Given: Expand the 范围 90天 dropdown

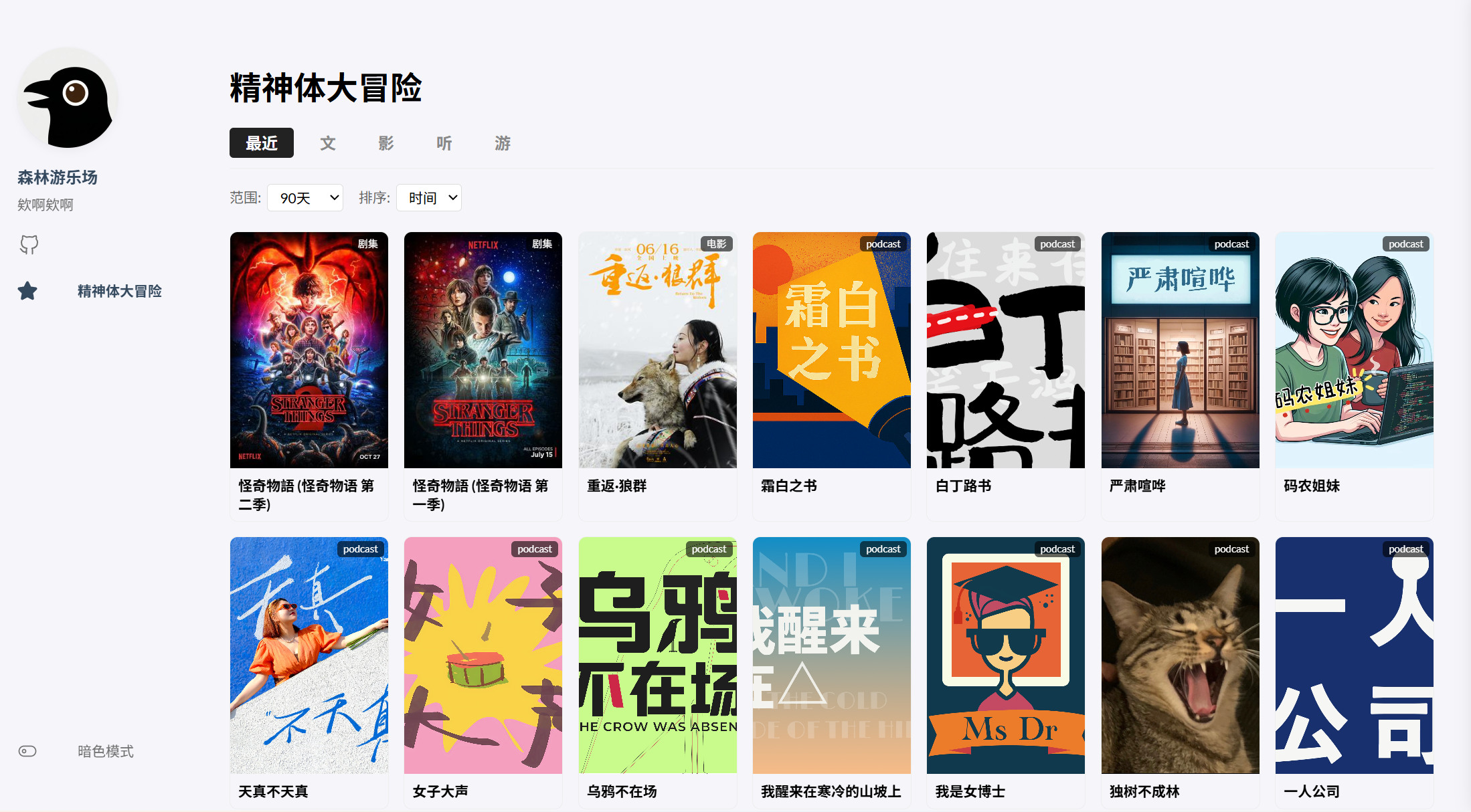Looking at the screenshot, I should 305,198.
